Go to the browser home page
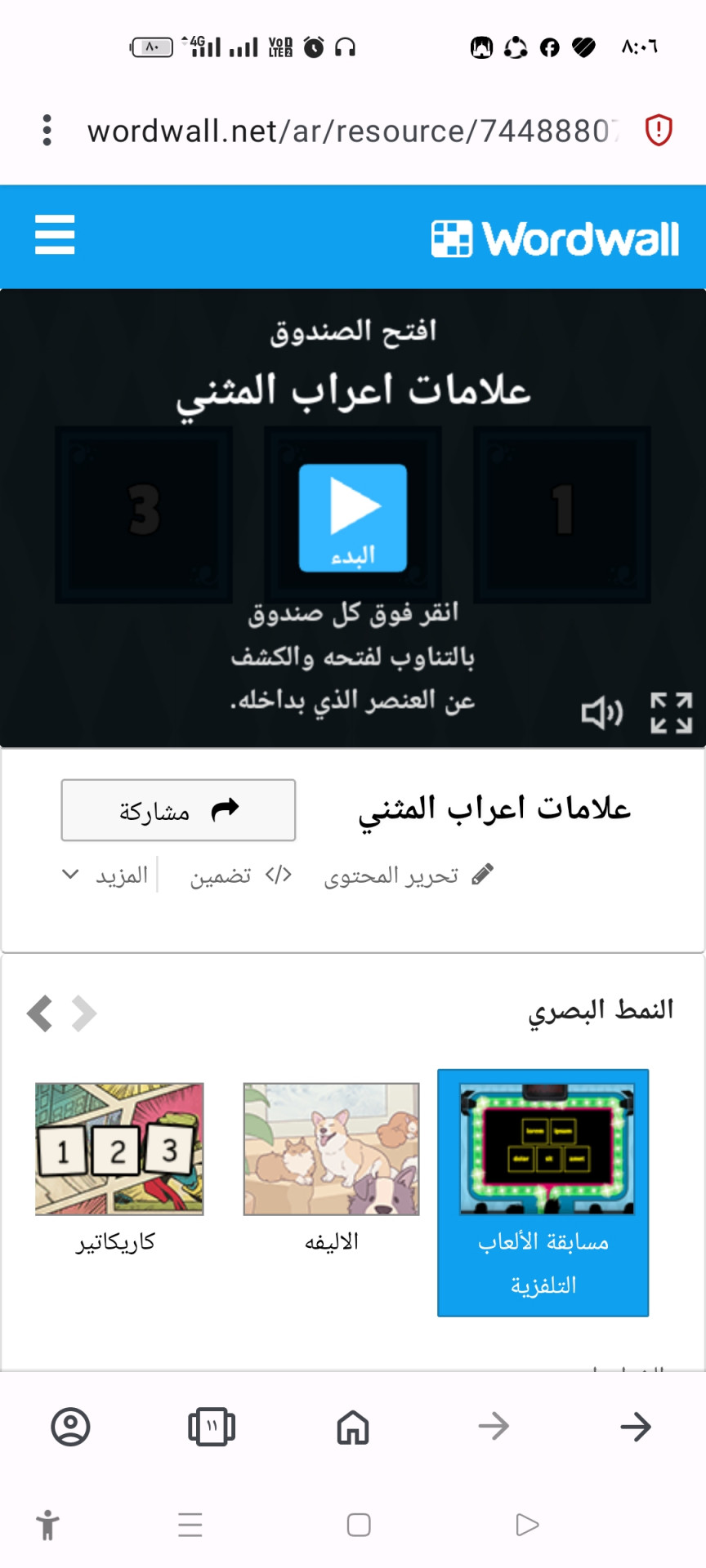Screen dimensions: 706x1568 pyautogui.click(x=353, y=1427)
